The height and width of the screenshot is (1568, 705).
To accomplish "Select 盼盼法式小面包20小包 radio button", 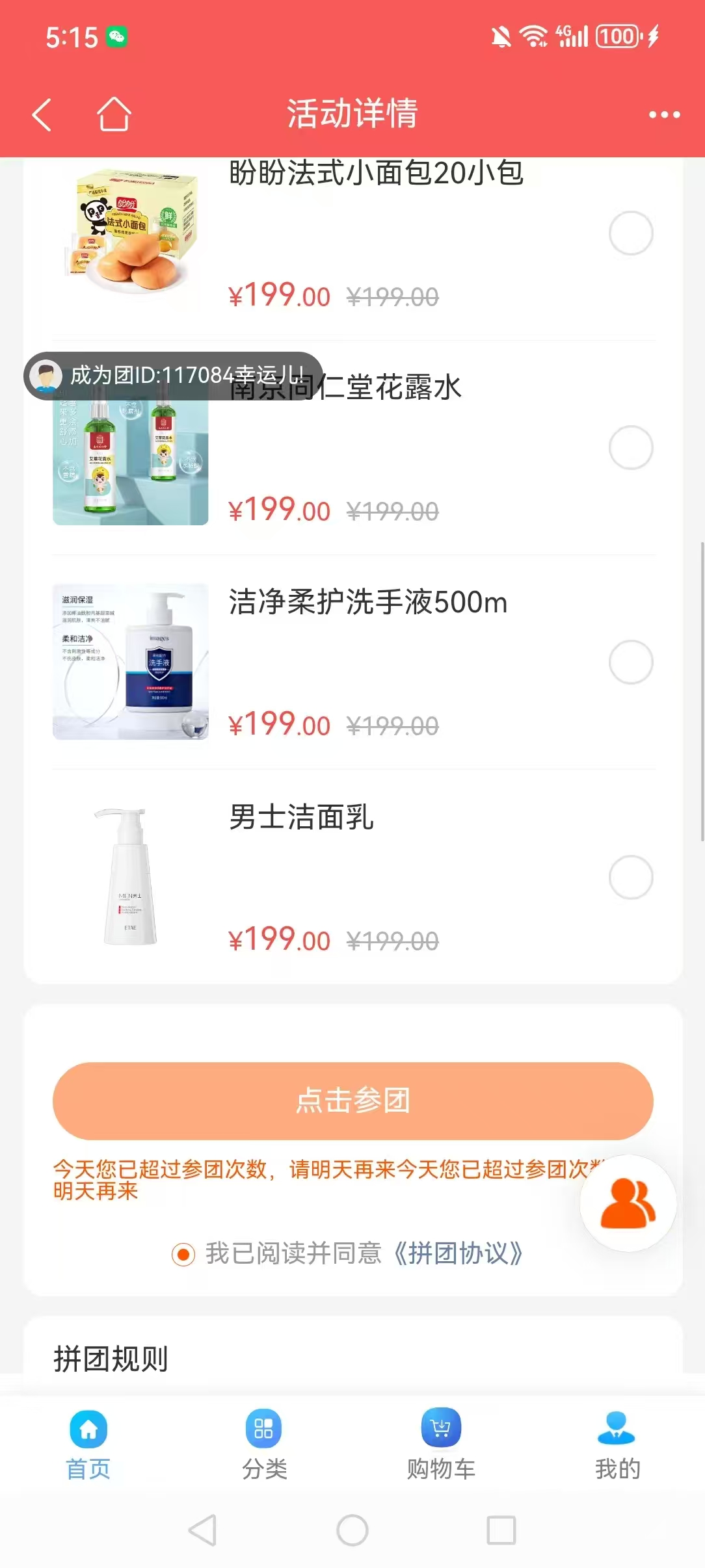I will pyautogui.click(x=631, y=233).
